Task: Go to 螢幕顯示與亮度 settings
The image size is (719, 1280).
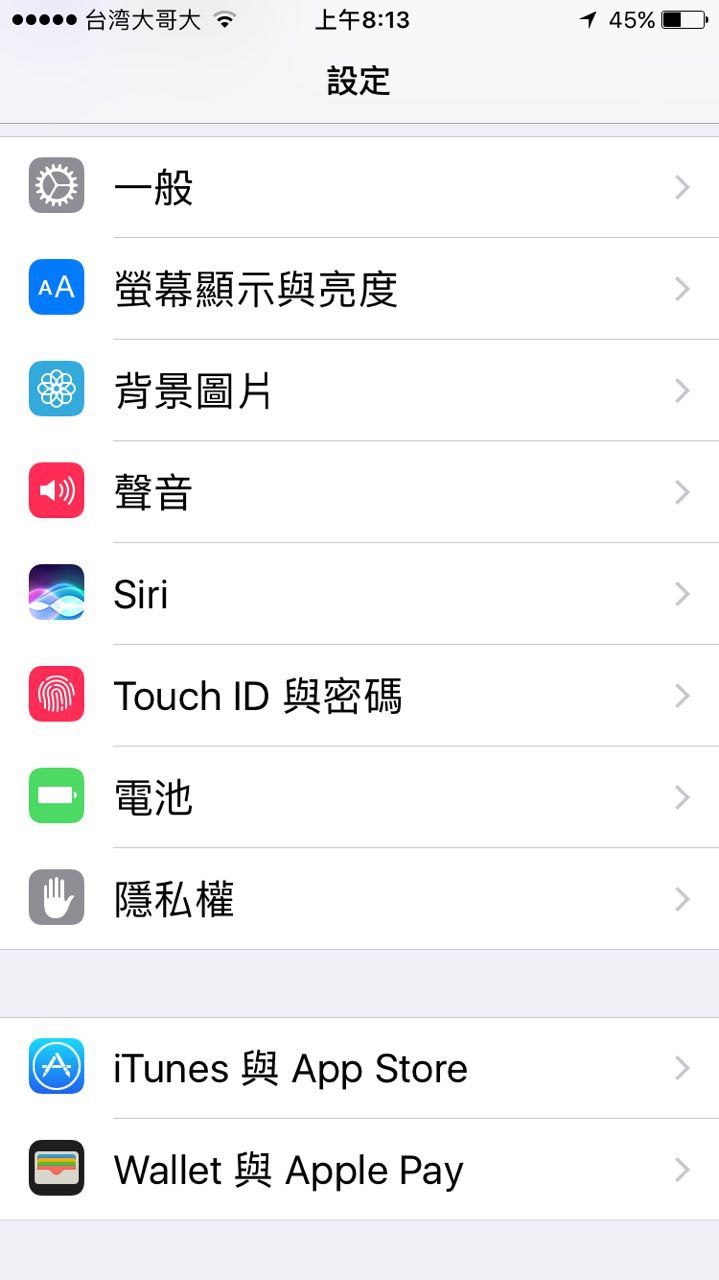Action: coord(359,289)
